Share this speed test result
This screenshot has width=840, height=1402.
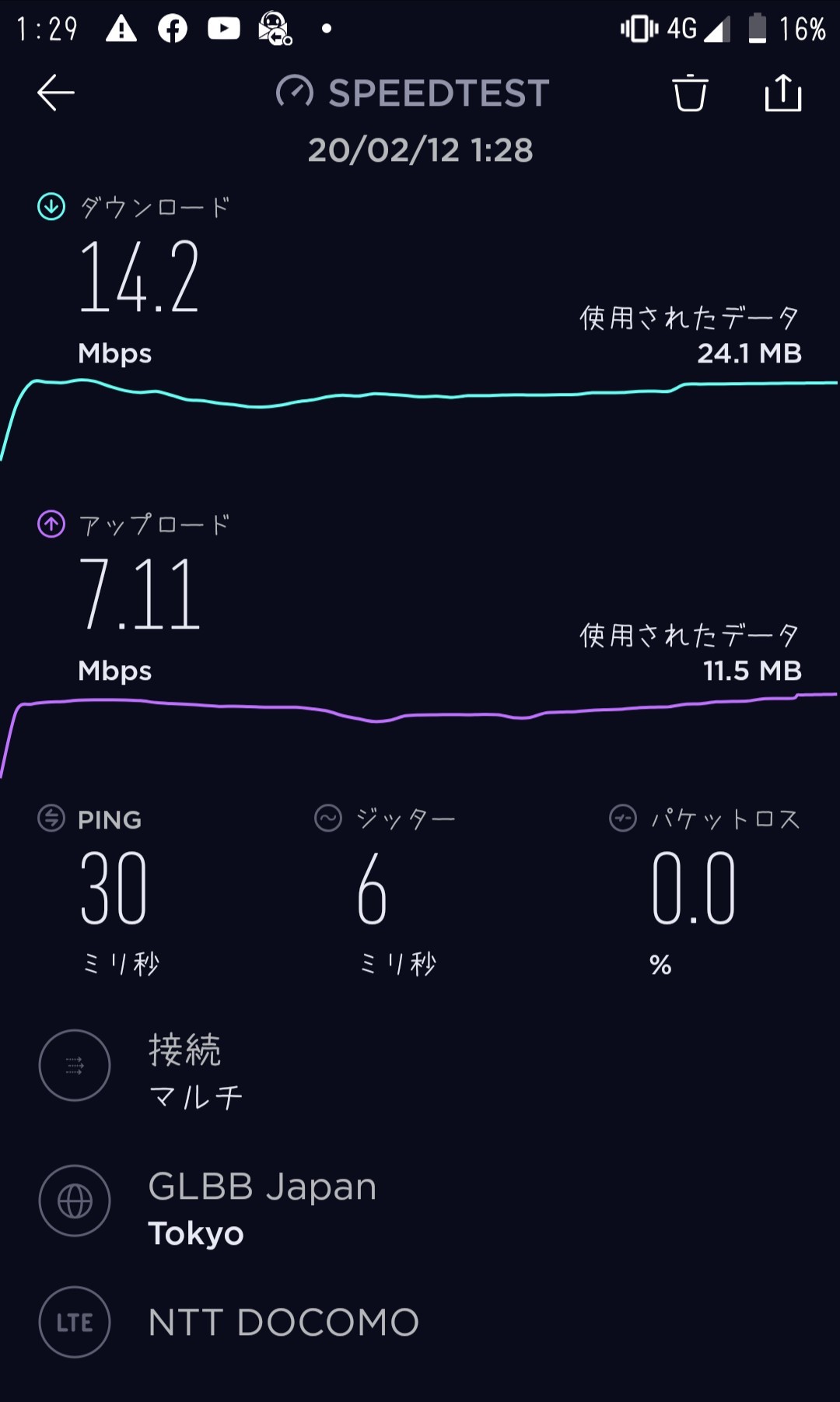pyautogui.click(x=782, y=93)
